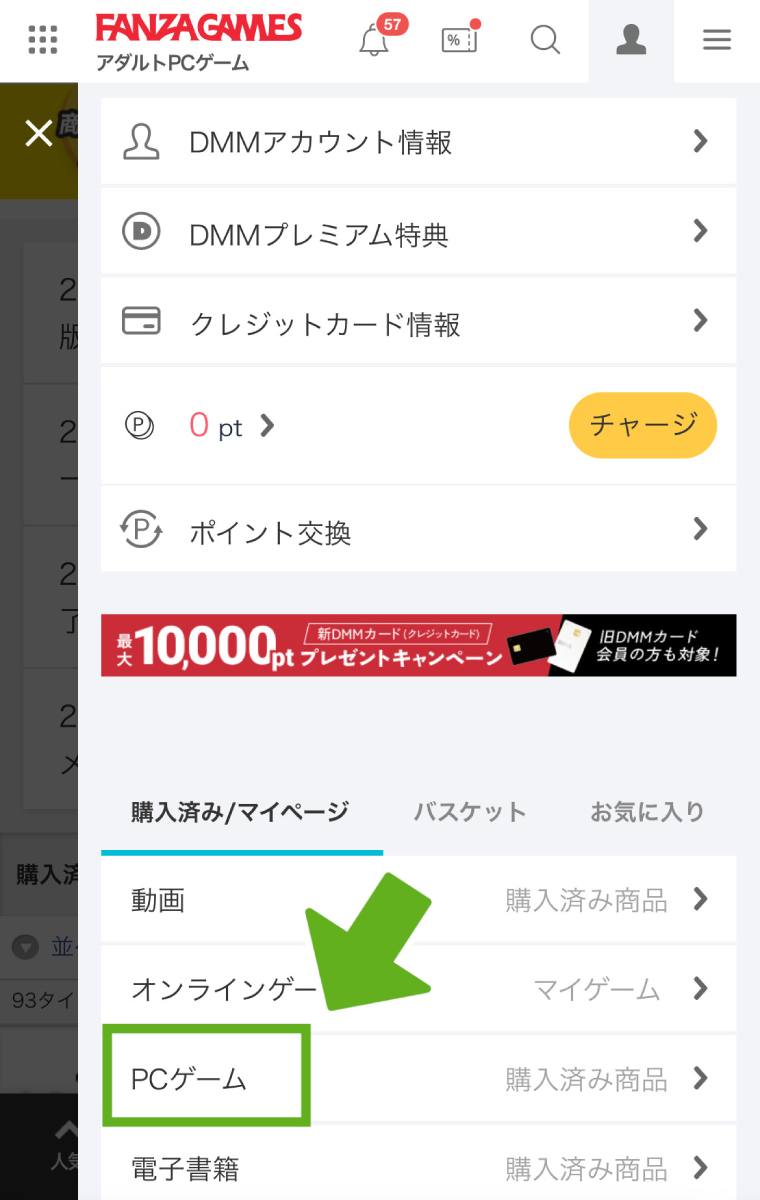Close the account side panel
Image resolution: width=760 pixels, height=1200 pixels.
[x=38, y=133]
